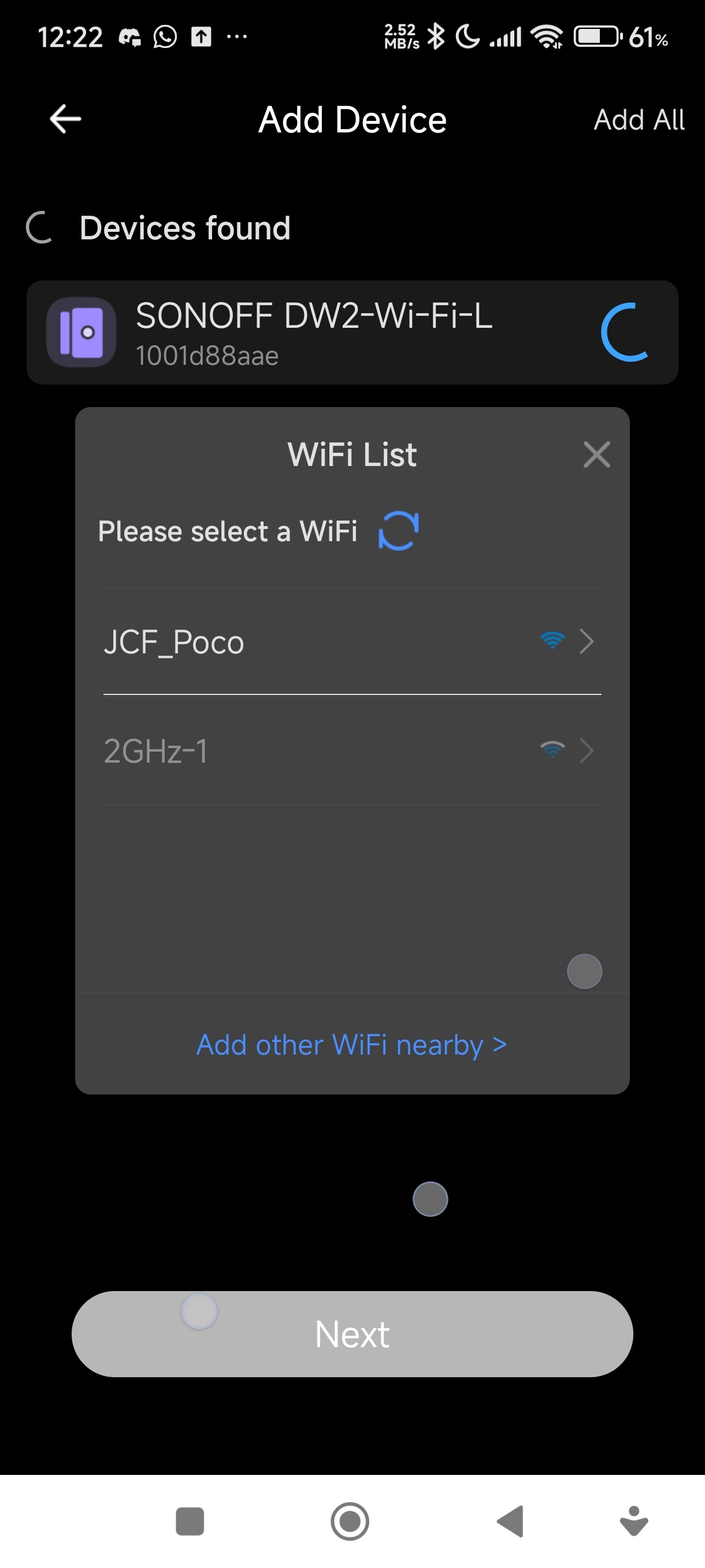Close the WiFi List dialog
This screenshot has width=705, height=1568.
click(x=596, y=454)
